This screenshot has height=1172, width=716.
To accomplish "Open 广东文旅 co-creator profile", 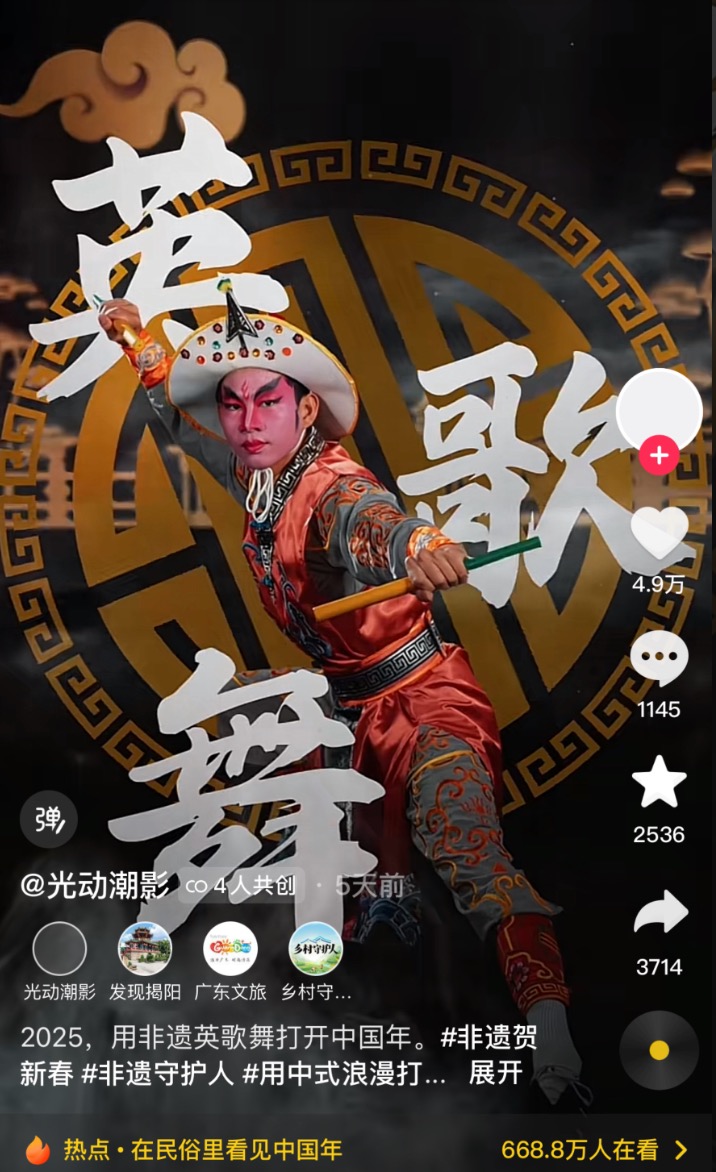I will point(230,949).
